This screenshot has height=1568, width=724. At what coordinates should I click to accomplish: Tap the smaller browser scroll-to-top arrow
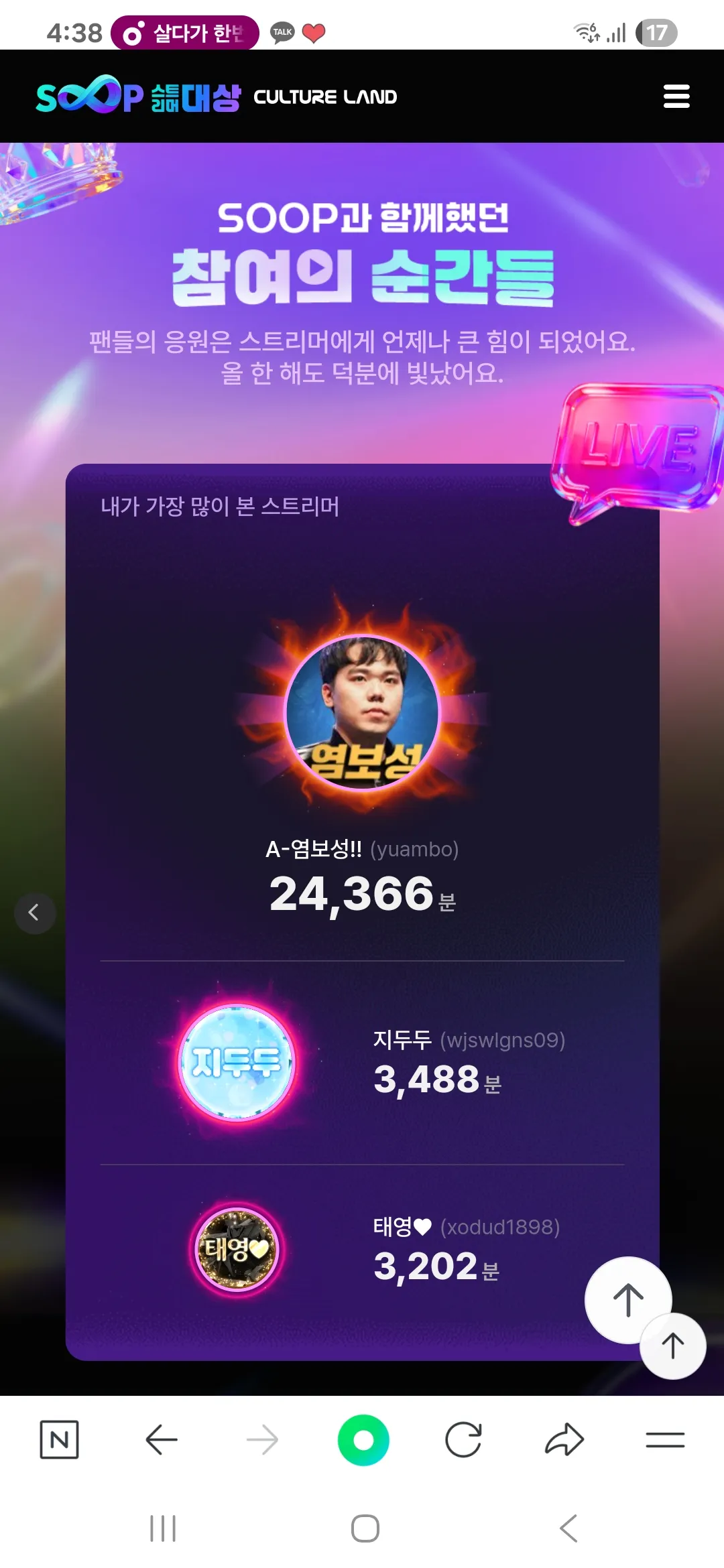(x=673, y=1346)
